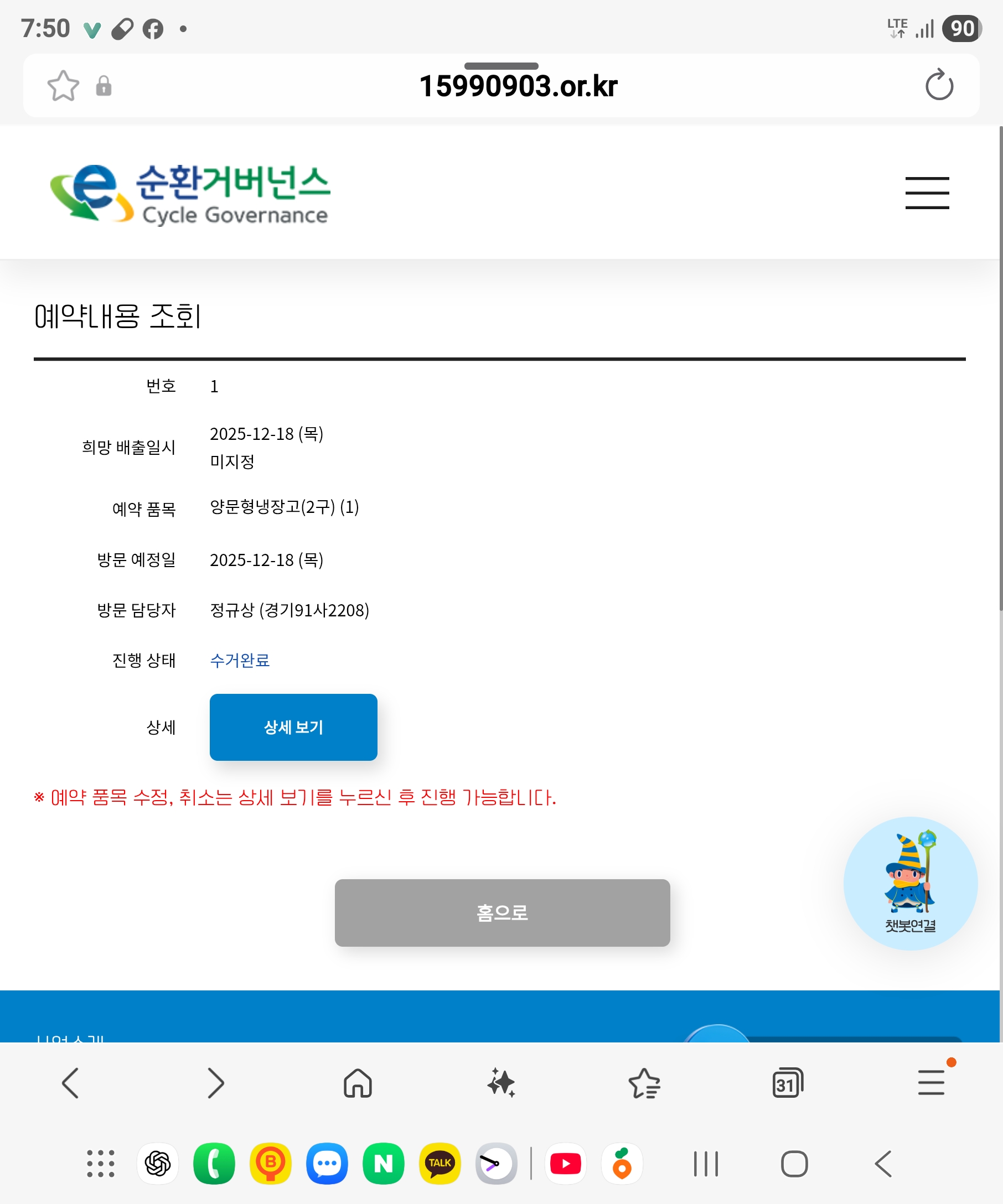Show recent apps from the navigation bar
The image size is (1003, 1204).
(706, 1164)
